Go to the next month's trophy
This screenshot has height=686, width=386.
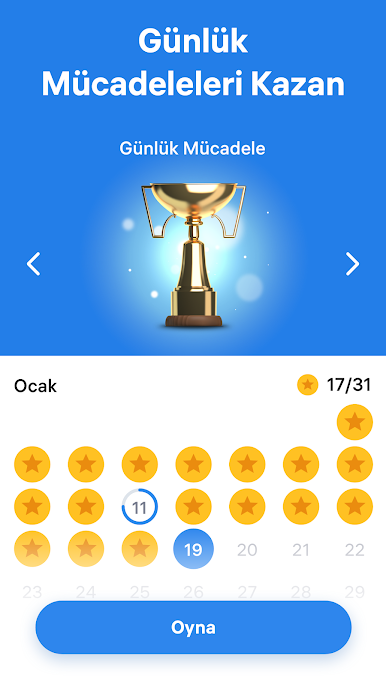352,264
